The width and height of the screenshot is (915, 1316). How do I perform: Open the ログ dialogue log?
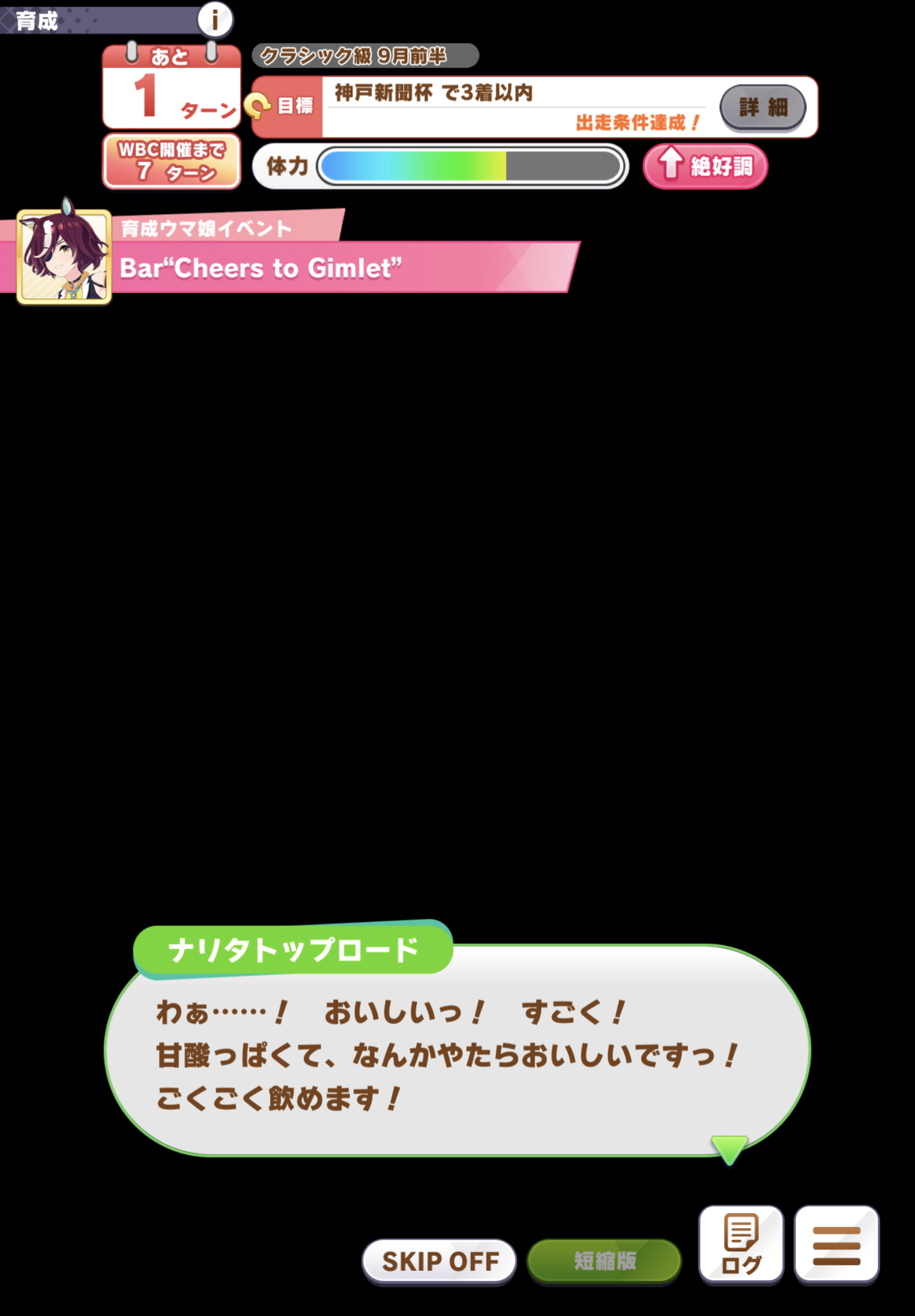point(741,1244)
